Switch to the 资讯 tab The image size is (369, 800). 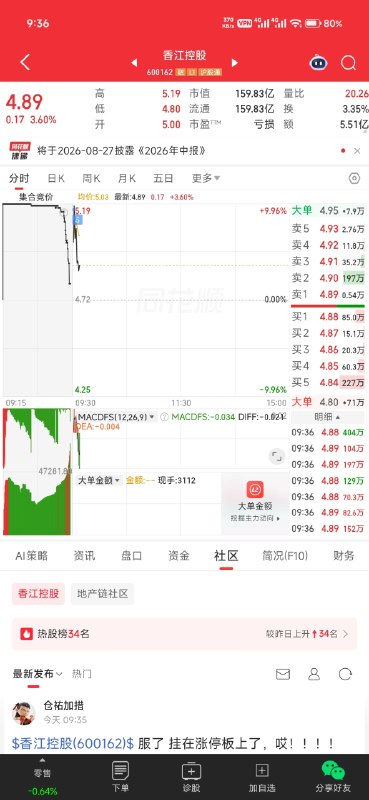[x=84, y=556]
